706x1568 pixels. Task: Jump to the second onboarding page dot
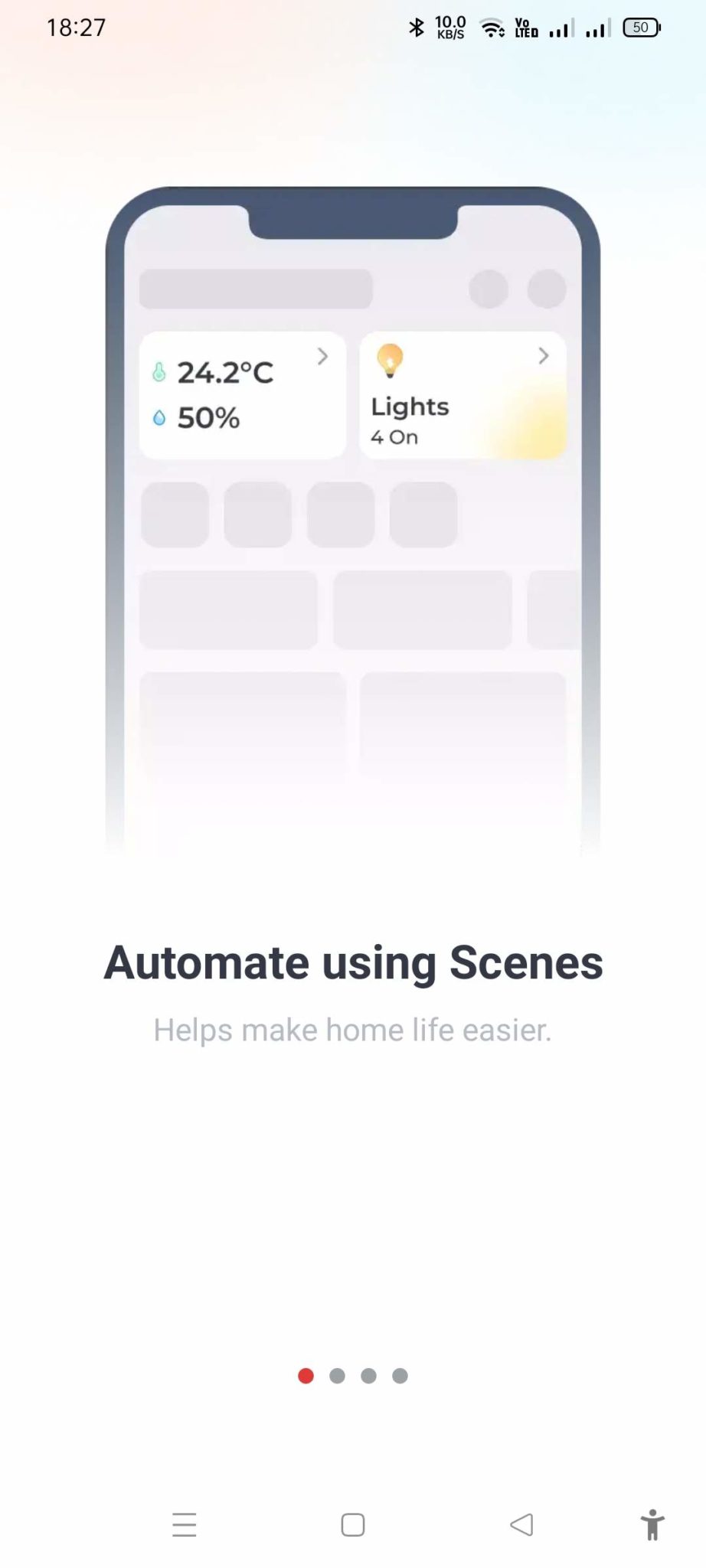[x=337, y=1376]
